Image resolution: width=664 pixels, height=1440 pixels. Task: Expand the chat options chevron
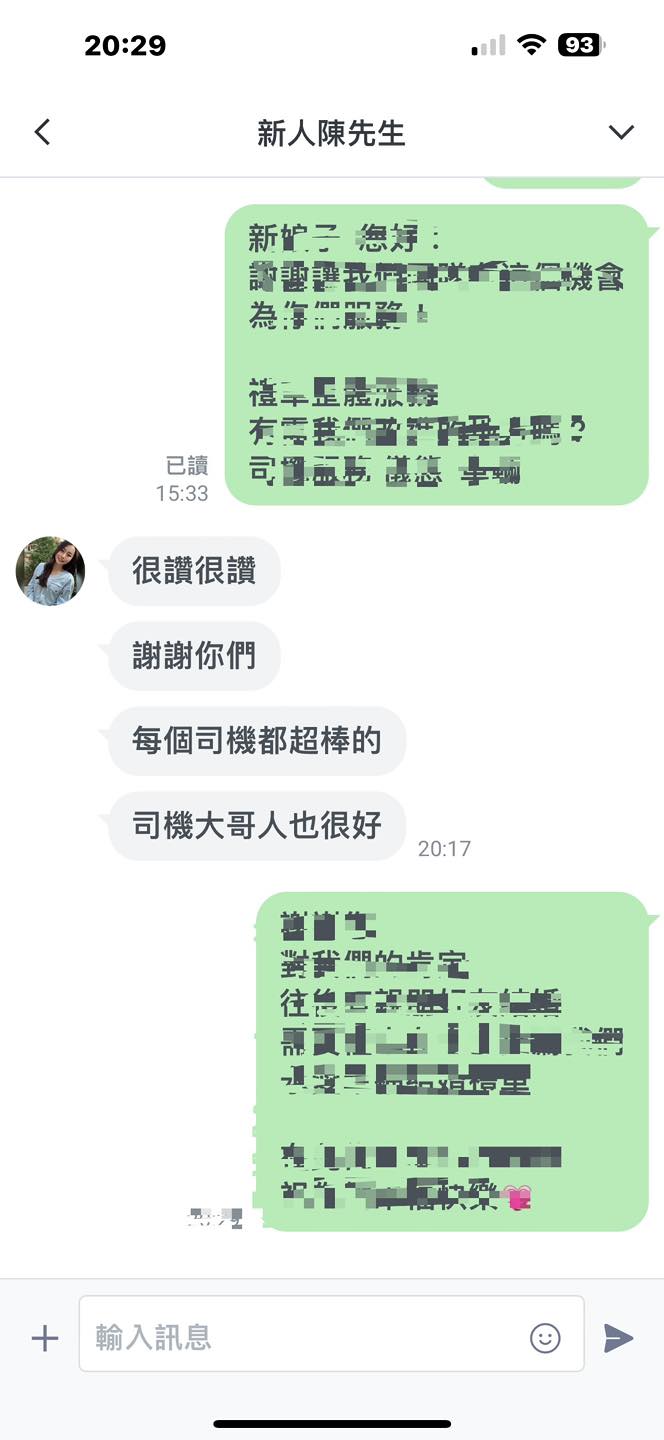coord(621,132)
